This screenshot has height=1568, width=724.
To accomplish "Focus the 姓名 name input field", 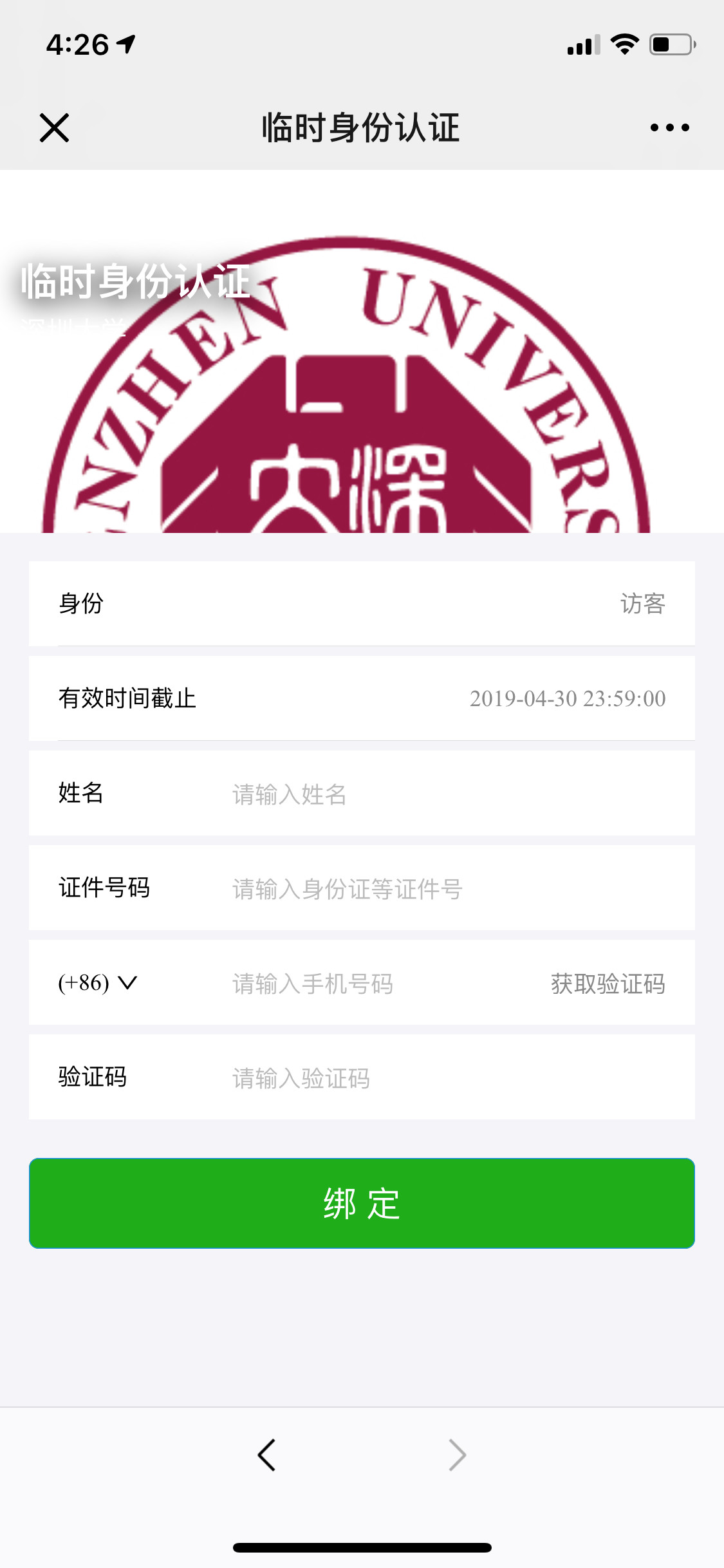I will [386, 794].
